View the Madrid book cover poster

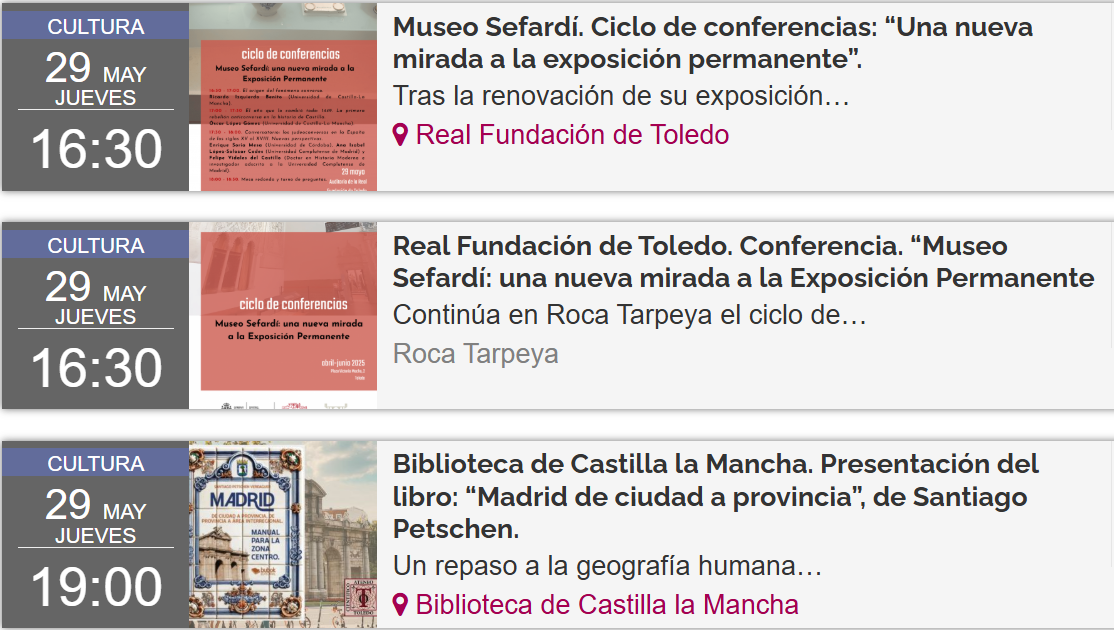point(283,535)
